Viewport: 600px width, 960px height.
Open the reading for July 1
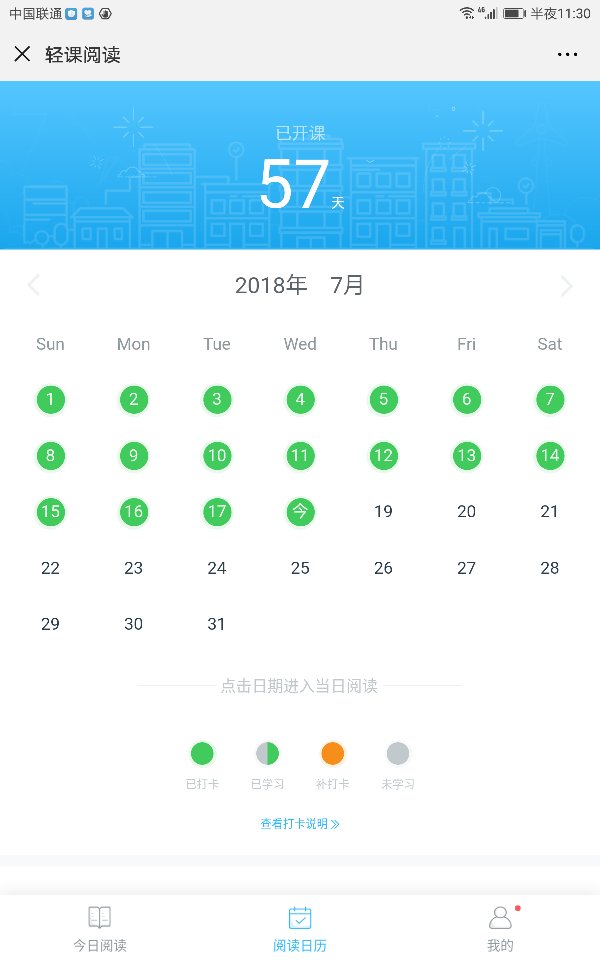tap(50, 400)
